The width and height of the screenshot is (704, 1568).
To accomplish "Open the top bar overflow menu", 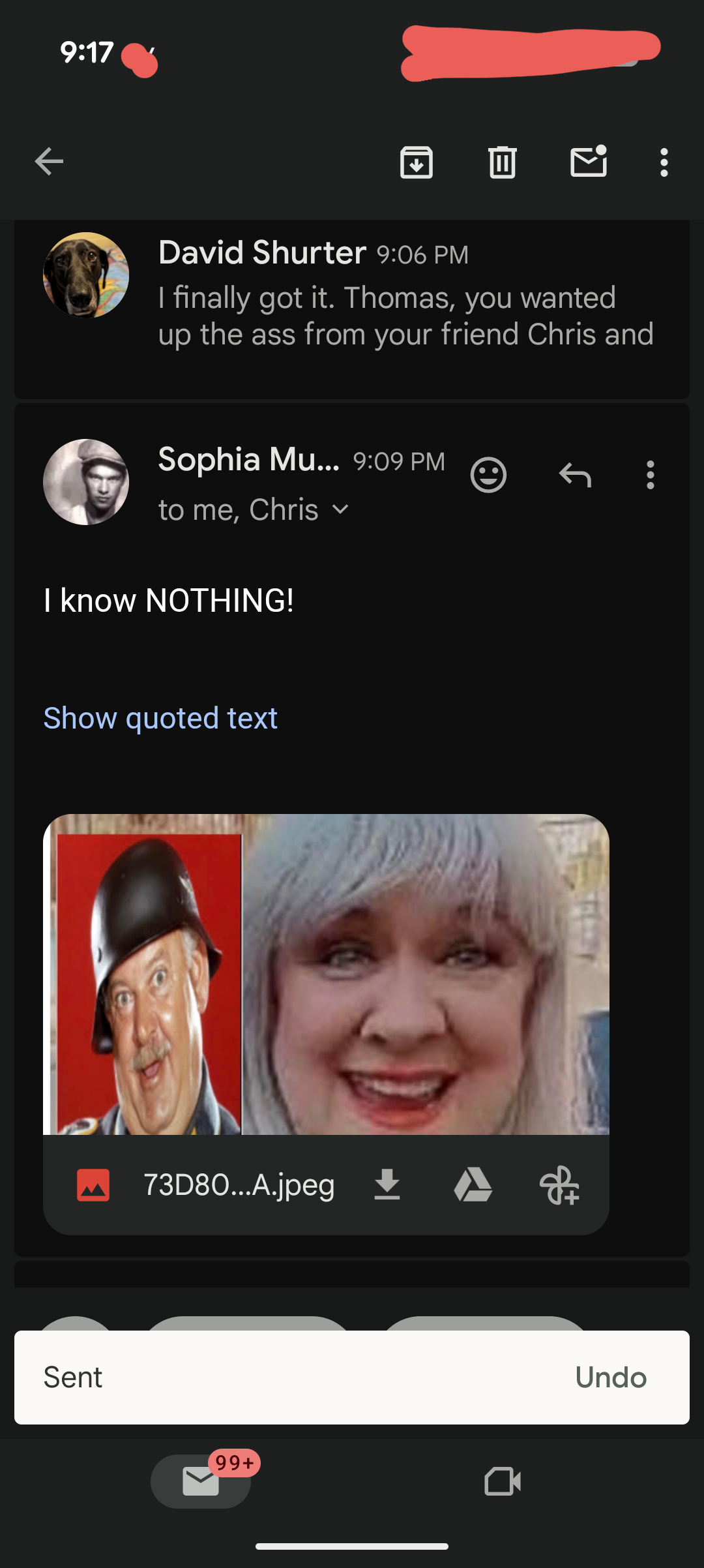I will 664,162.
